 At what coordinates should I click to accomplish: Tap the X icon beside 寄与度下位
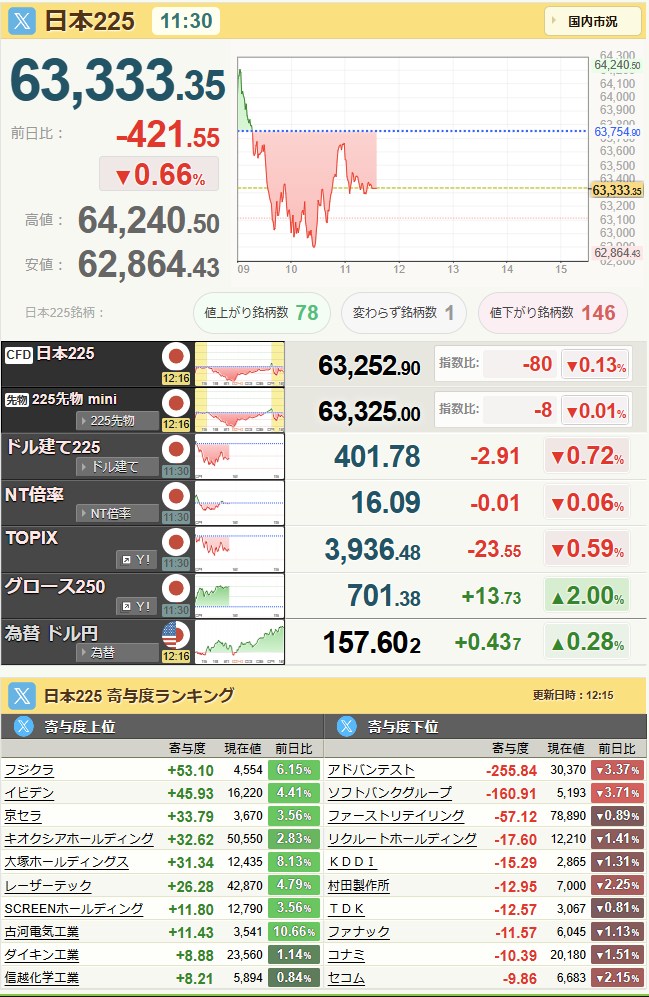click(x=346, y=725)
